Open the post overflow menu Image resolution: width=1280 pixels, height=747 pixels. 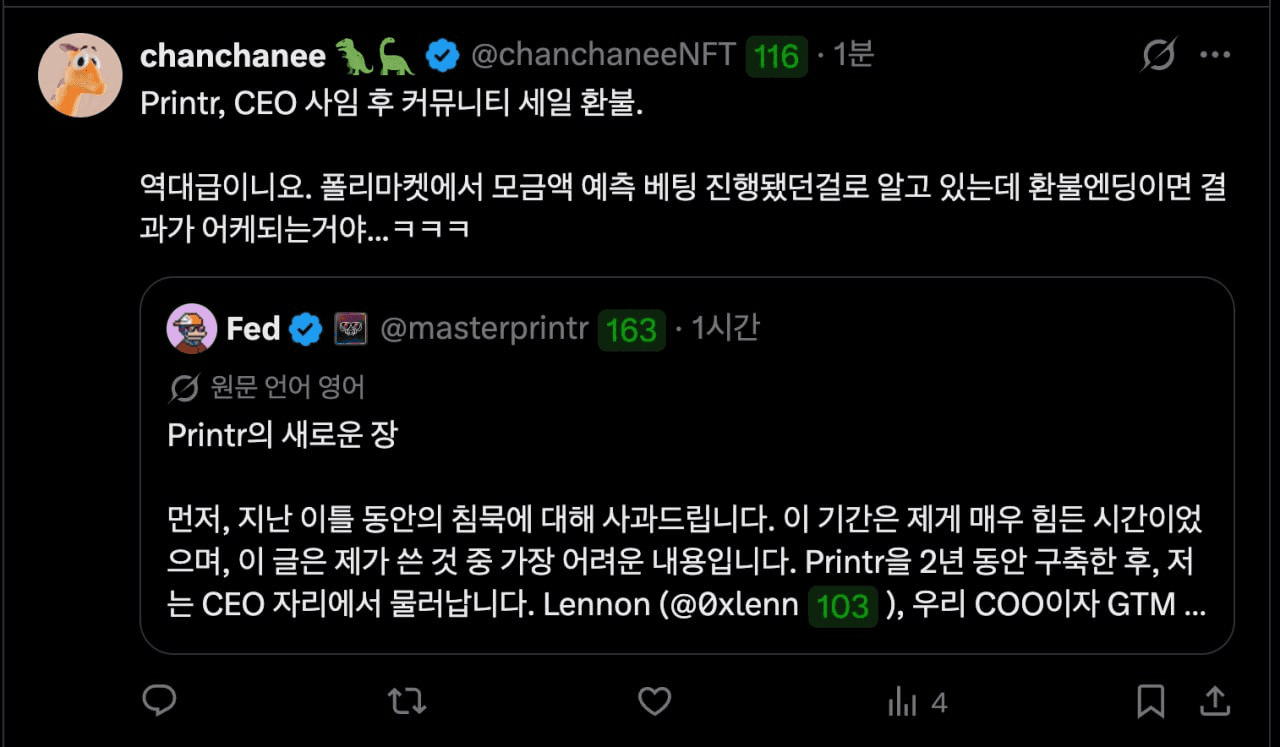tap(1214, 56)
